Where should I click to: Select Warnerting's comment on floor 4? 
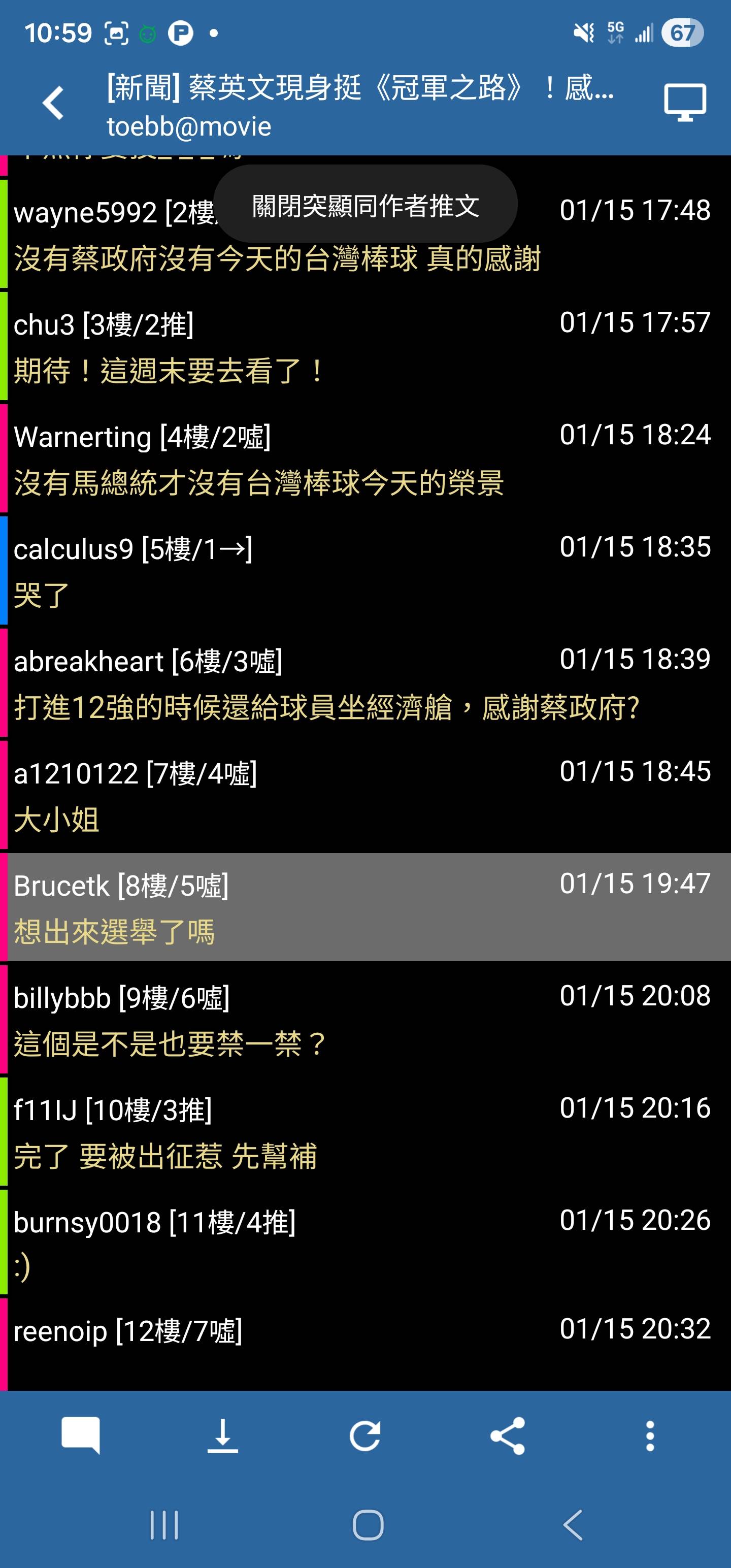pyautogui.click(x=365, y=460)
